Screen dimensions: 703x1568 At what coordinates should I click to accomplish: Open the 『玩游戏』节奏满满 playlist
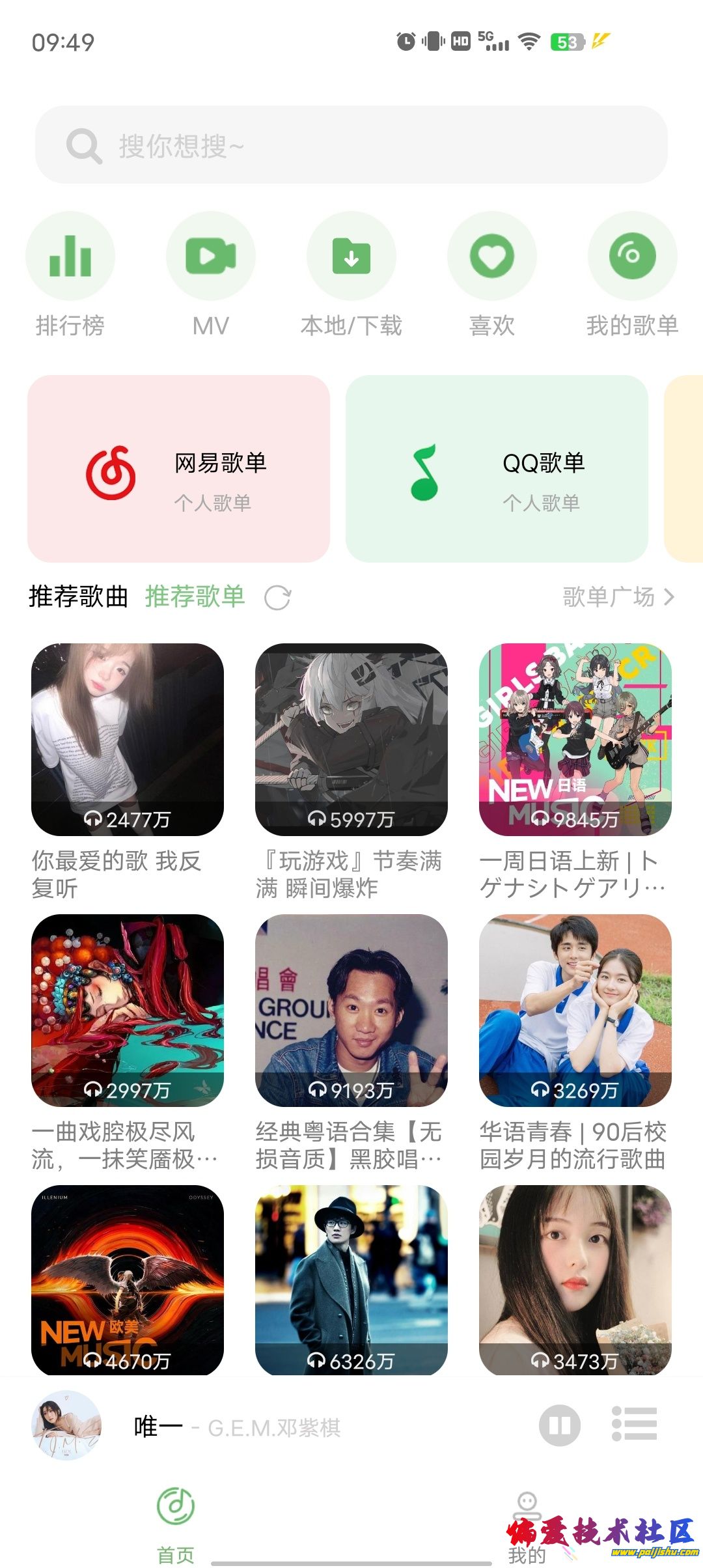tap(351, 740)
